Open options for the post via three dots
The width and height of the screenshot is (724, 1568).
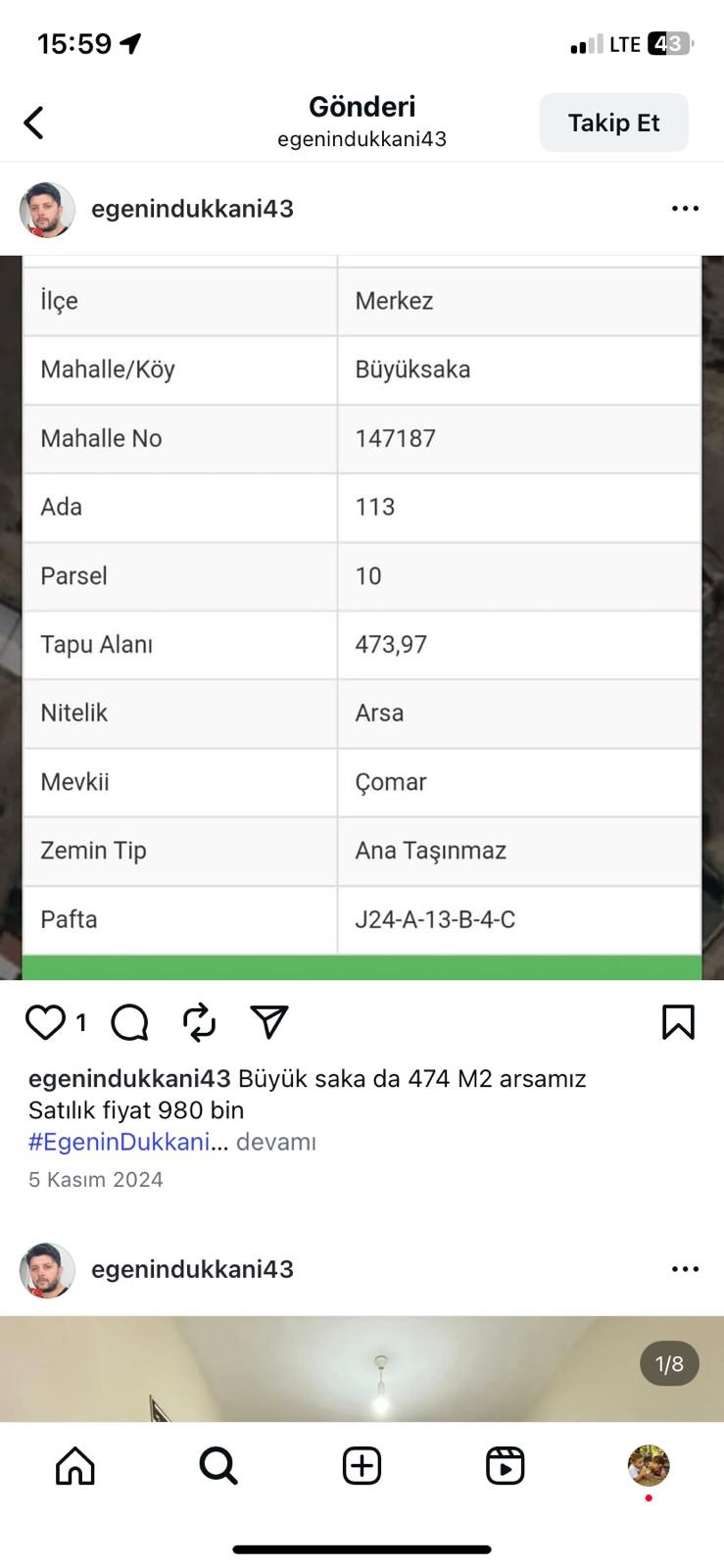tap(685, 208)
